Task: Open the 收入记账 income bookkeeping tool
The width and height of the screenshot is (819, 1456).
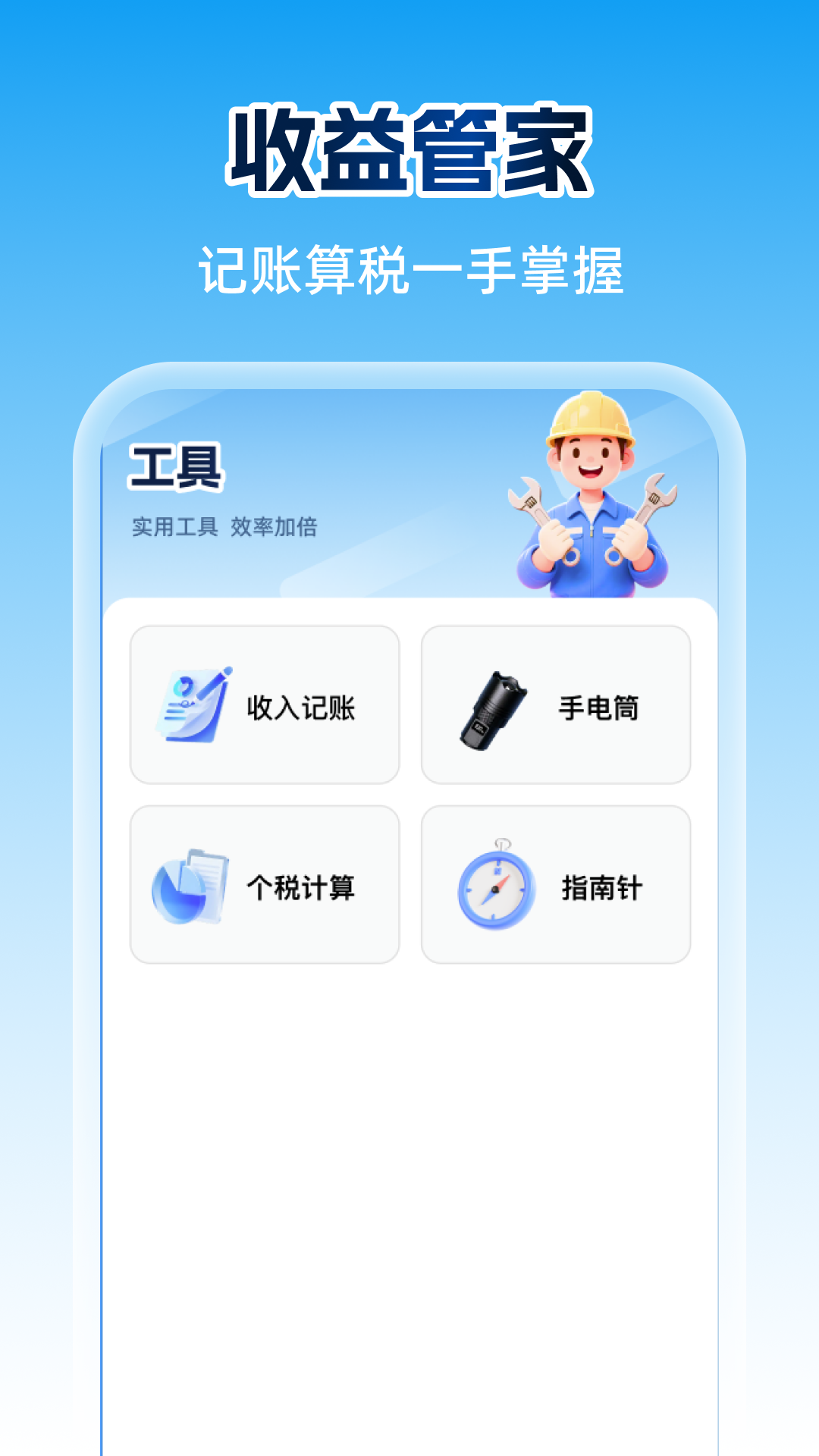Action: point(264,705)
